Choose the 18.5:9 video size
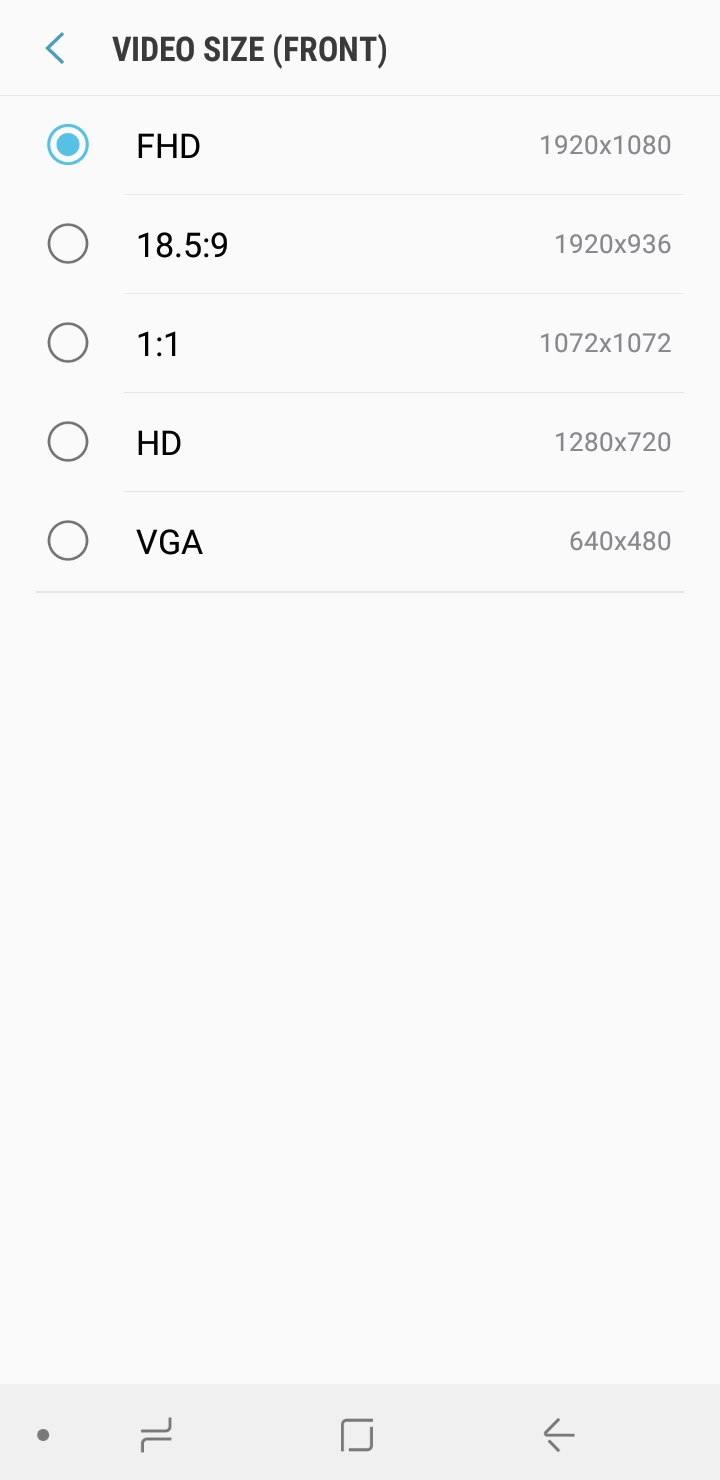 [x=360, y=245]
